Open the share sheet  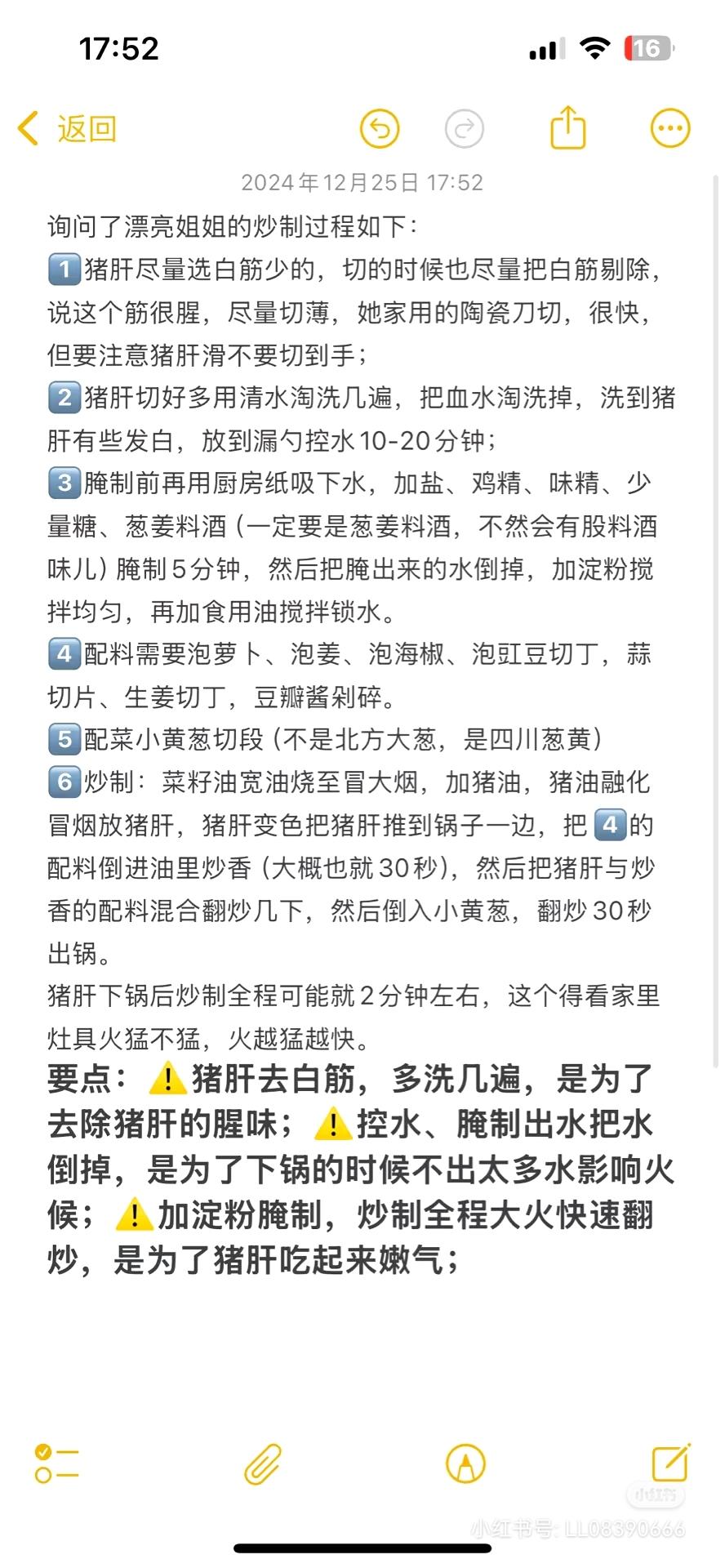tap(569, 128)
